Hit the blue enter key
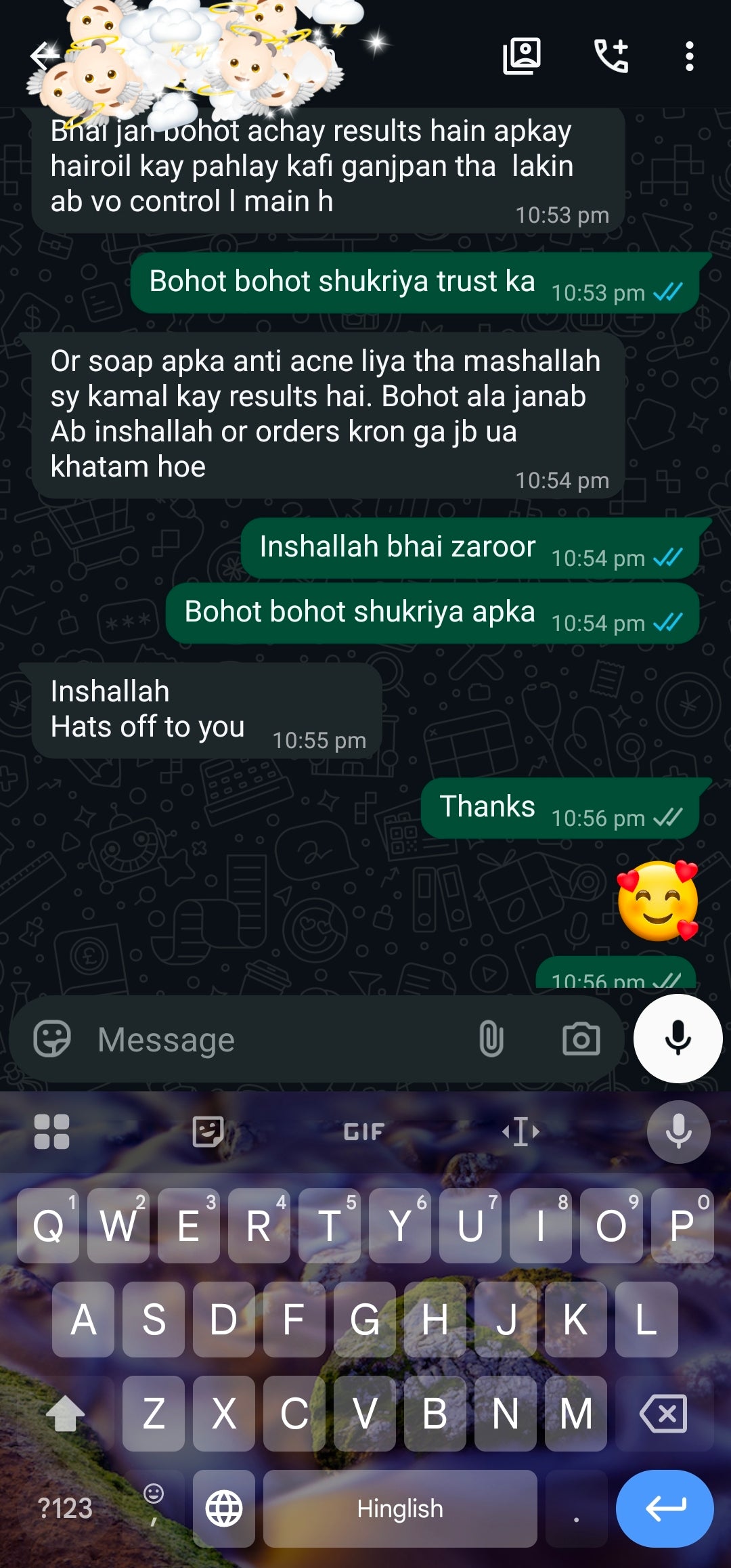Viewport: 731px width, 1568px height. click(664, 1508)
